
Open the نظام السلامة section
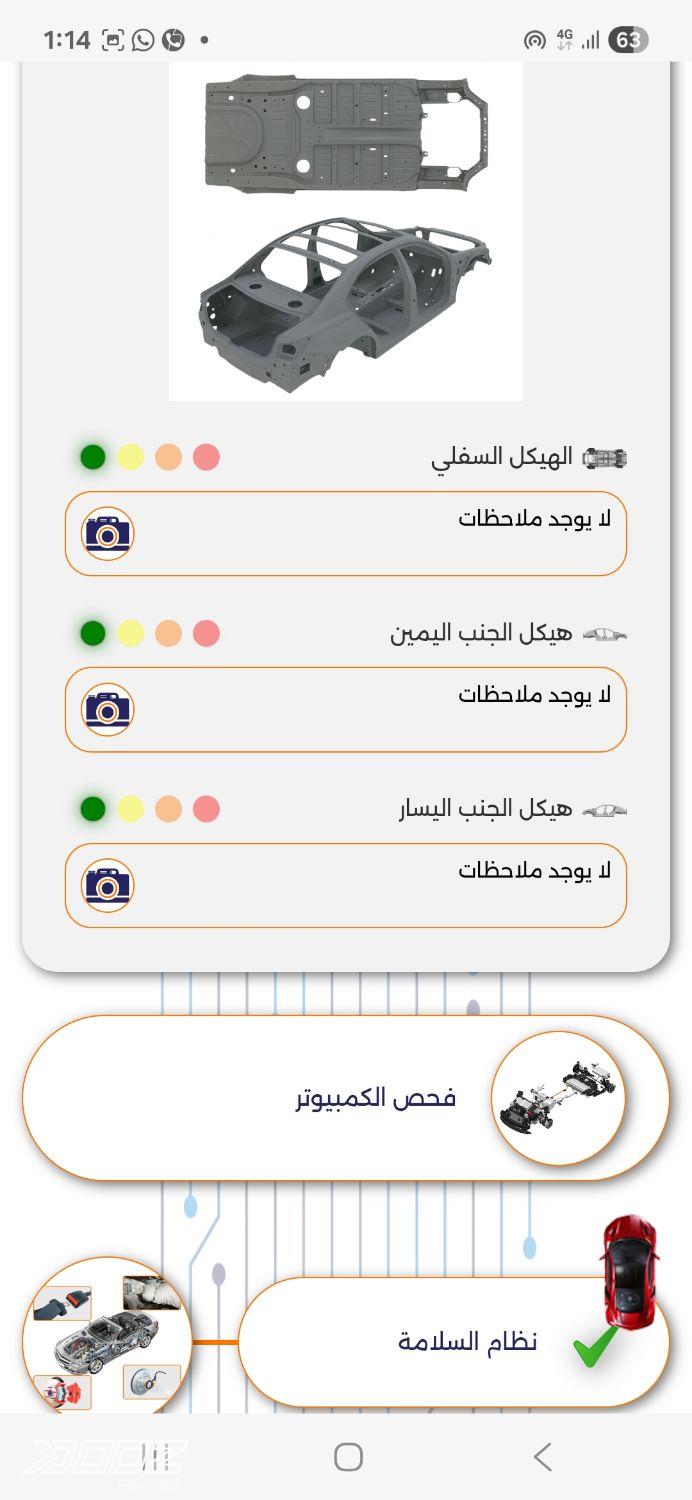click(452, 1341)
